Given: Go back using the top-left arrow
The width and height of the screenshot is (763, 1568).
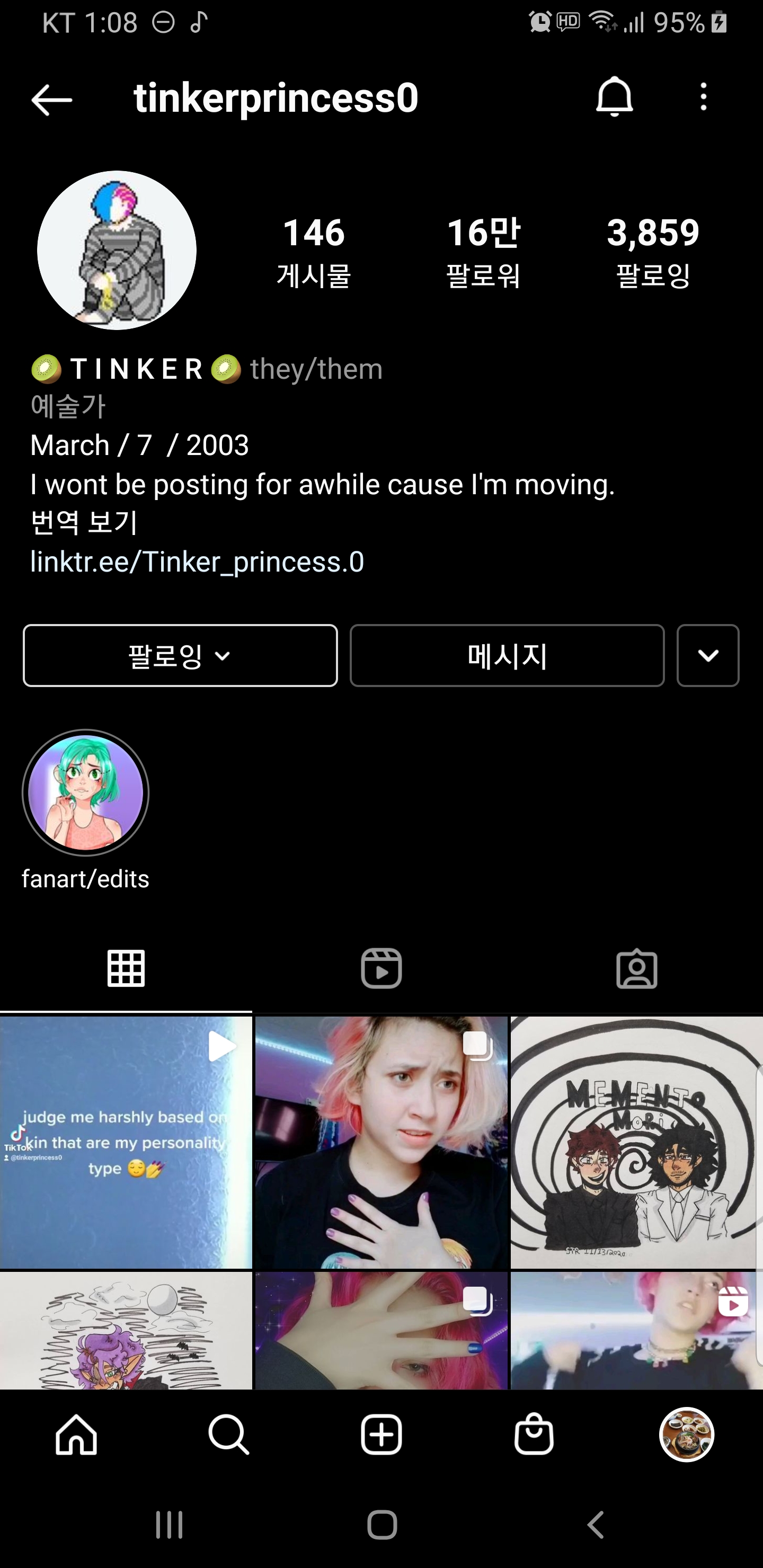Looking at the screenshot, I should tap(52, 100).
